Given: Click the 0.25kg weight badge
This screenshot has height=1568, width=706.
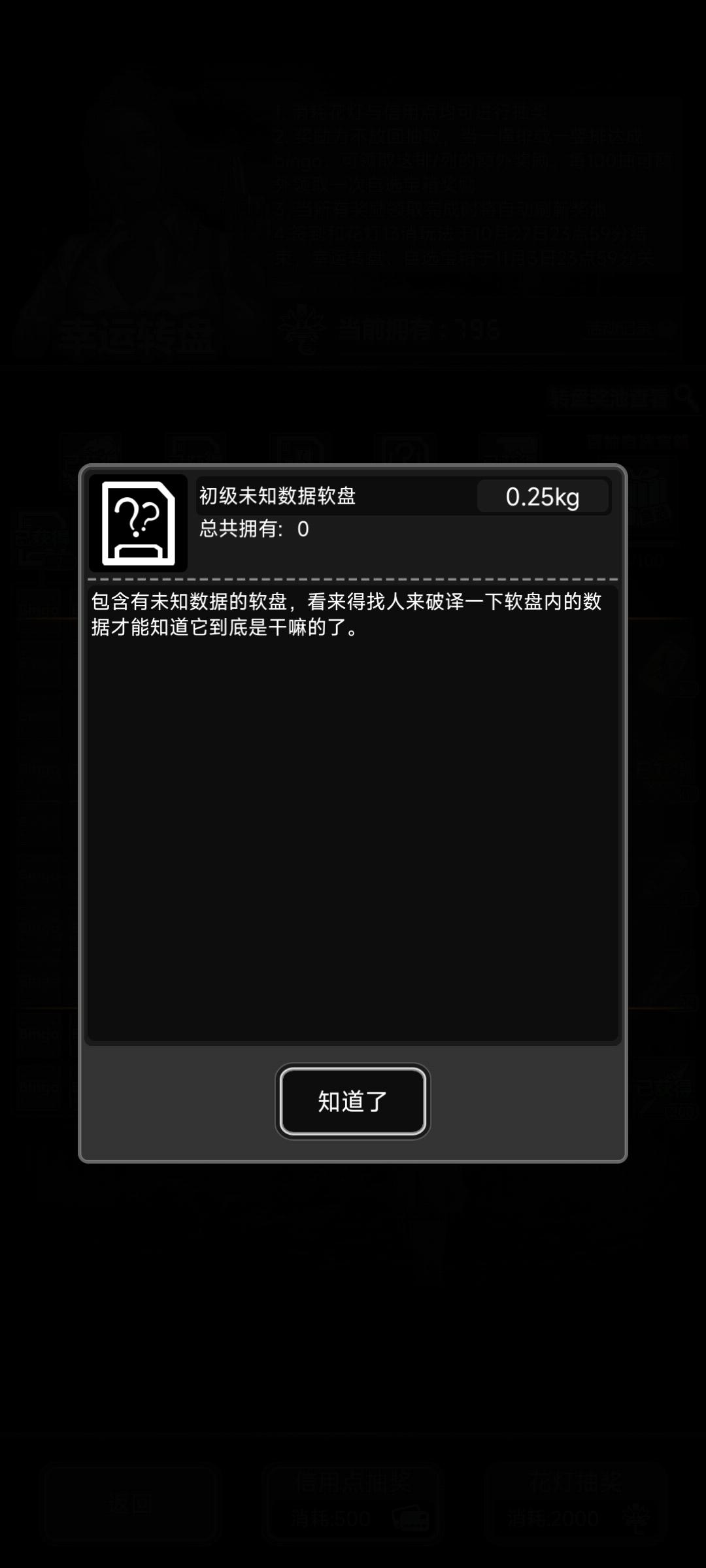Looking at the screenshot, I should pyautogui.click(x=545, y=498).
